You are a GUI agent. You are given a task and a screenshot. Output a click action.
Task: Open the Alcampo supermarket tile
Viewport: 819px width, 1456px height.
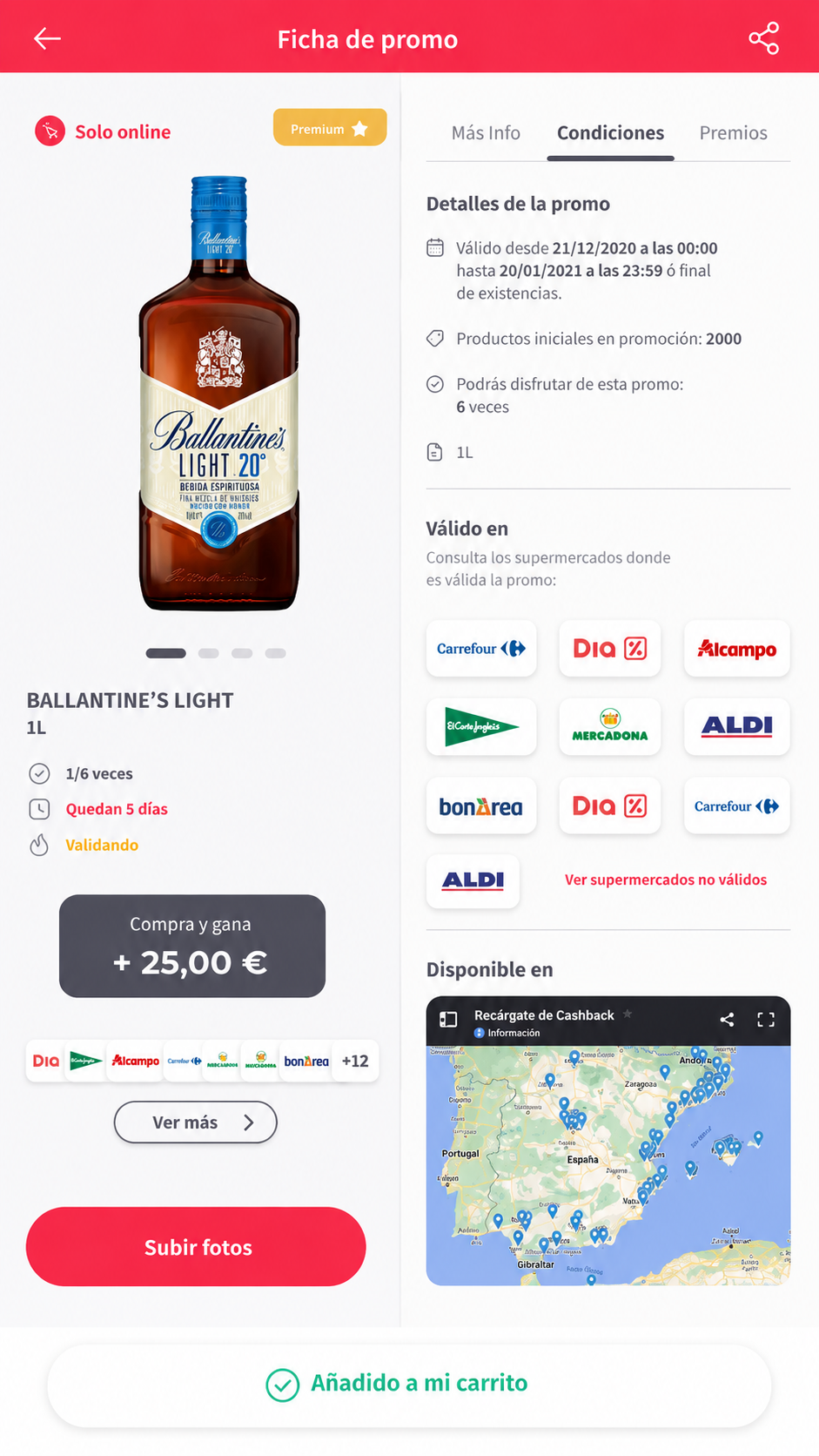pos(737,649)
